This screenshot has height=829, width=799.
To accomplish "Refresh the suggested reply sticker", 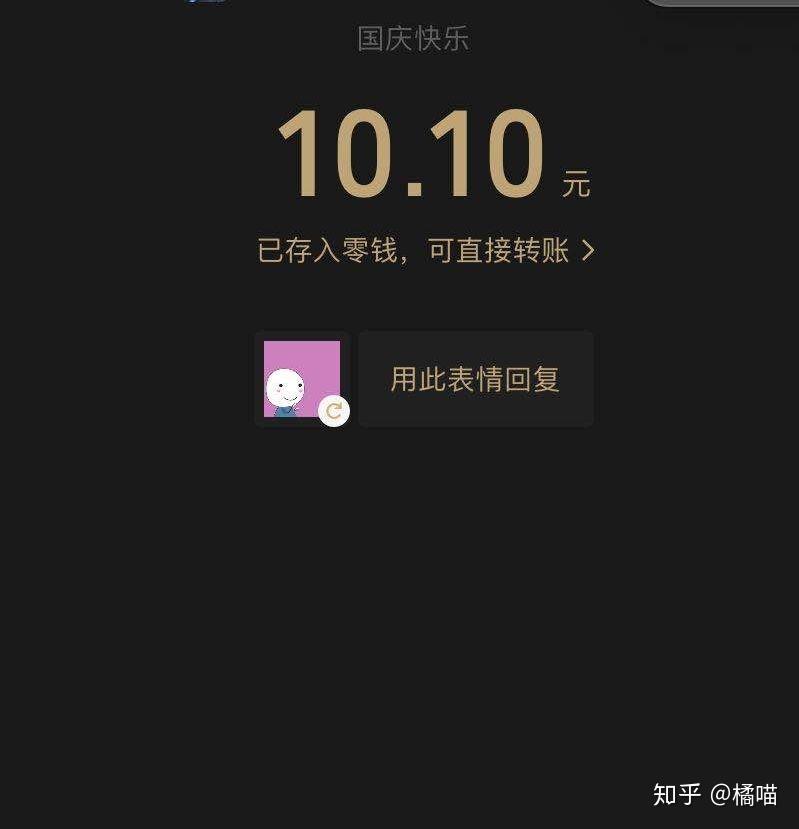I will (x=334, y=411).
